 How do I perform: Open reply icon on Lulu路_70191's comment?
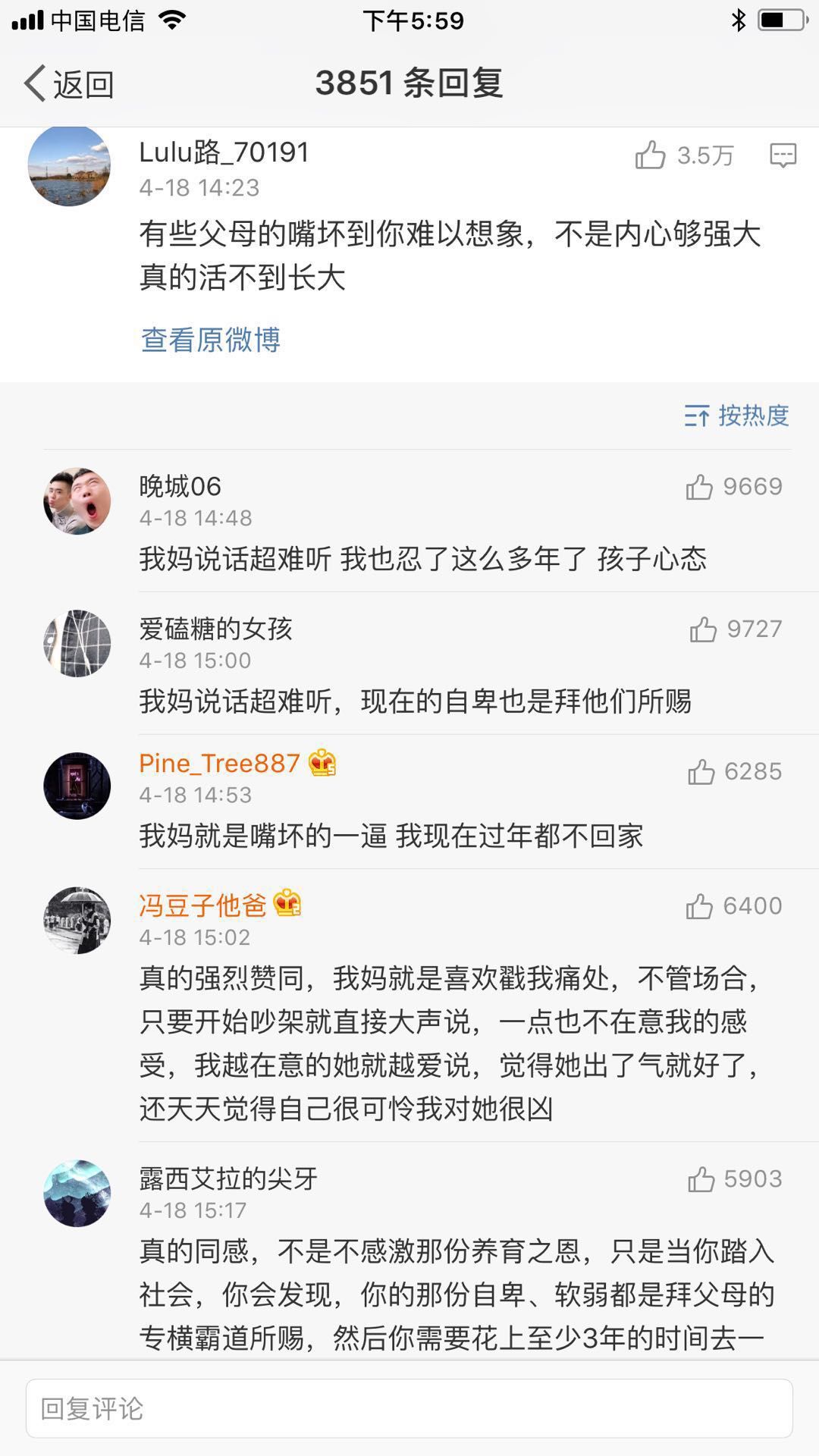[783, 155]
